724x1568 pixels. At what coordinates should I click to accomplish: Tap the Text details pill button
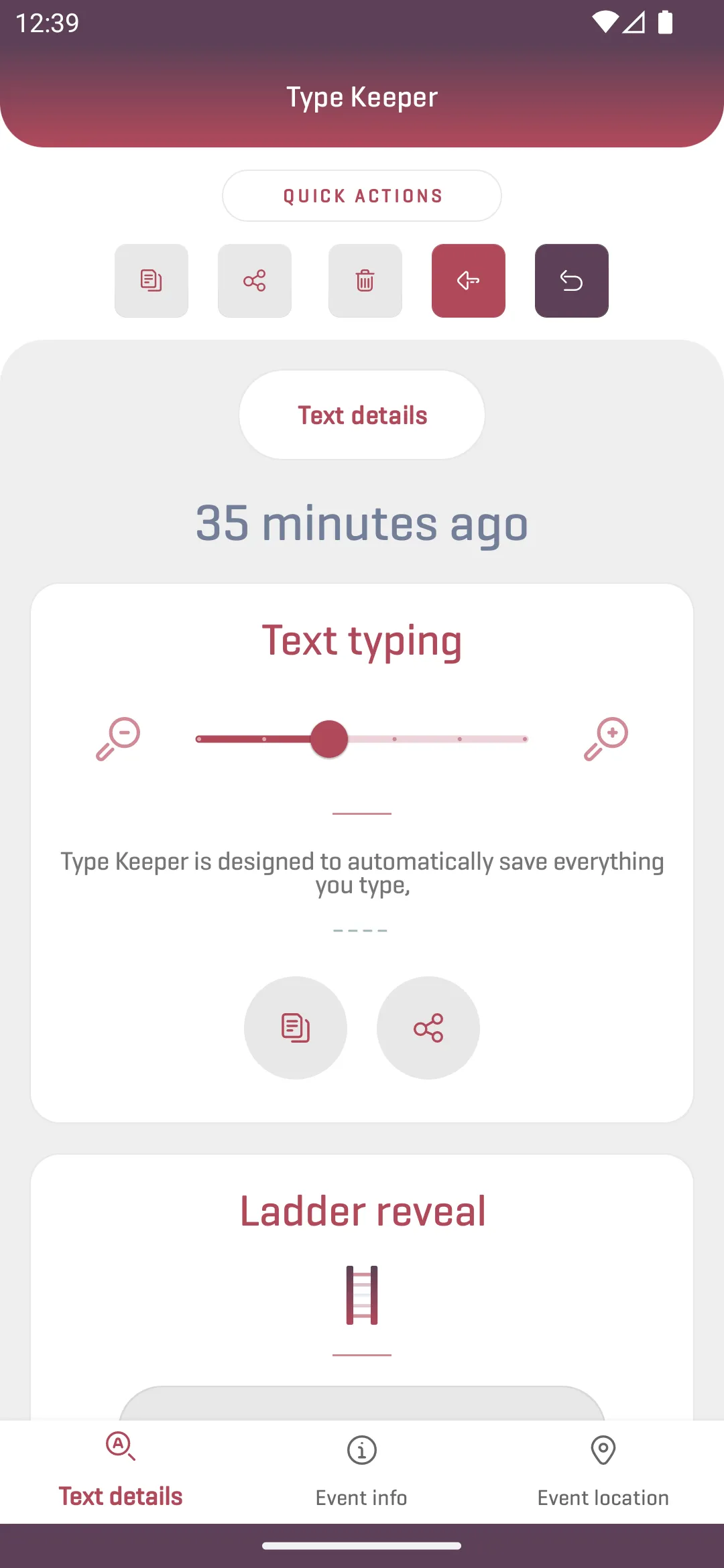361,414
